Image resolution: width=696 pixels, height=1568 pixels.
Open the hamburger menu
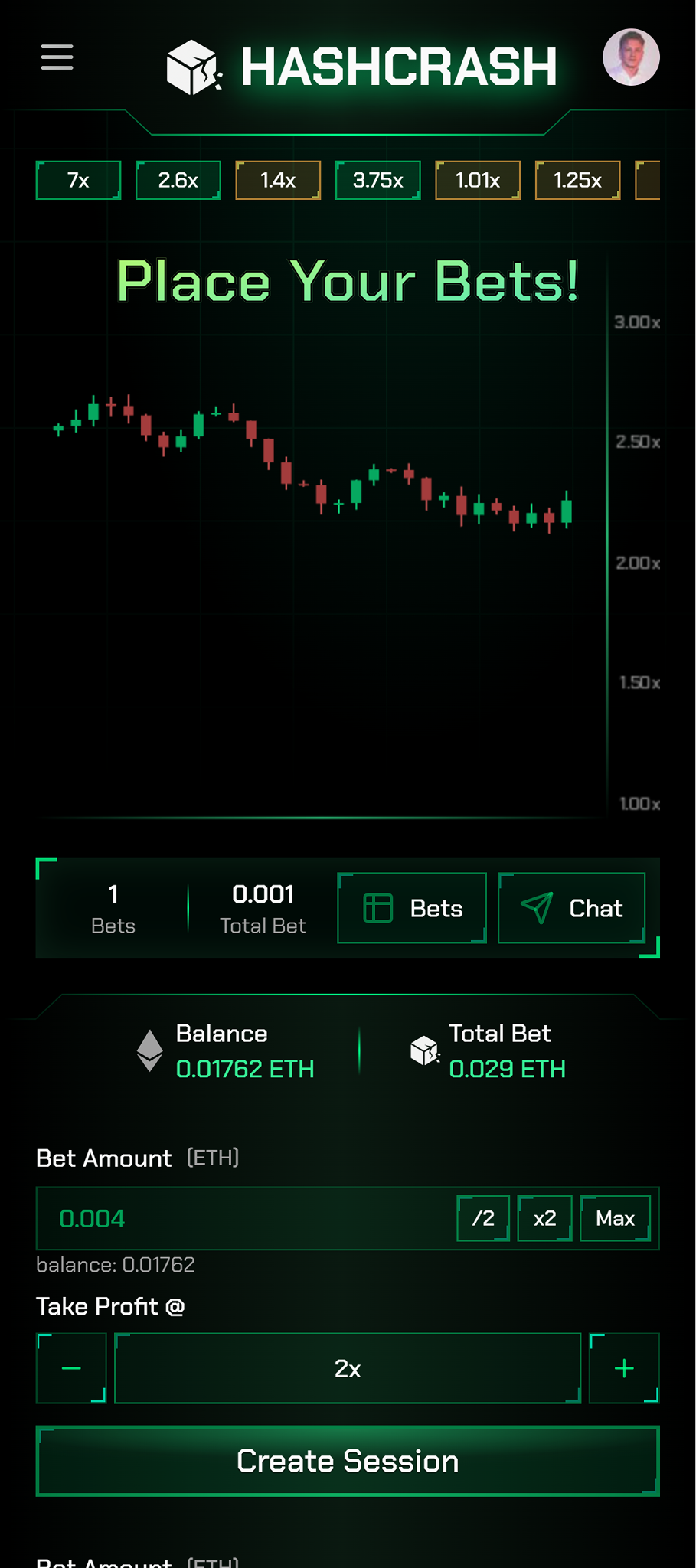(57, 57)
